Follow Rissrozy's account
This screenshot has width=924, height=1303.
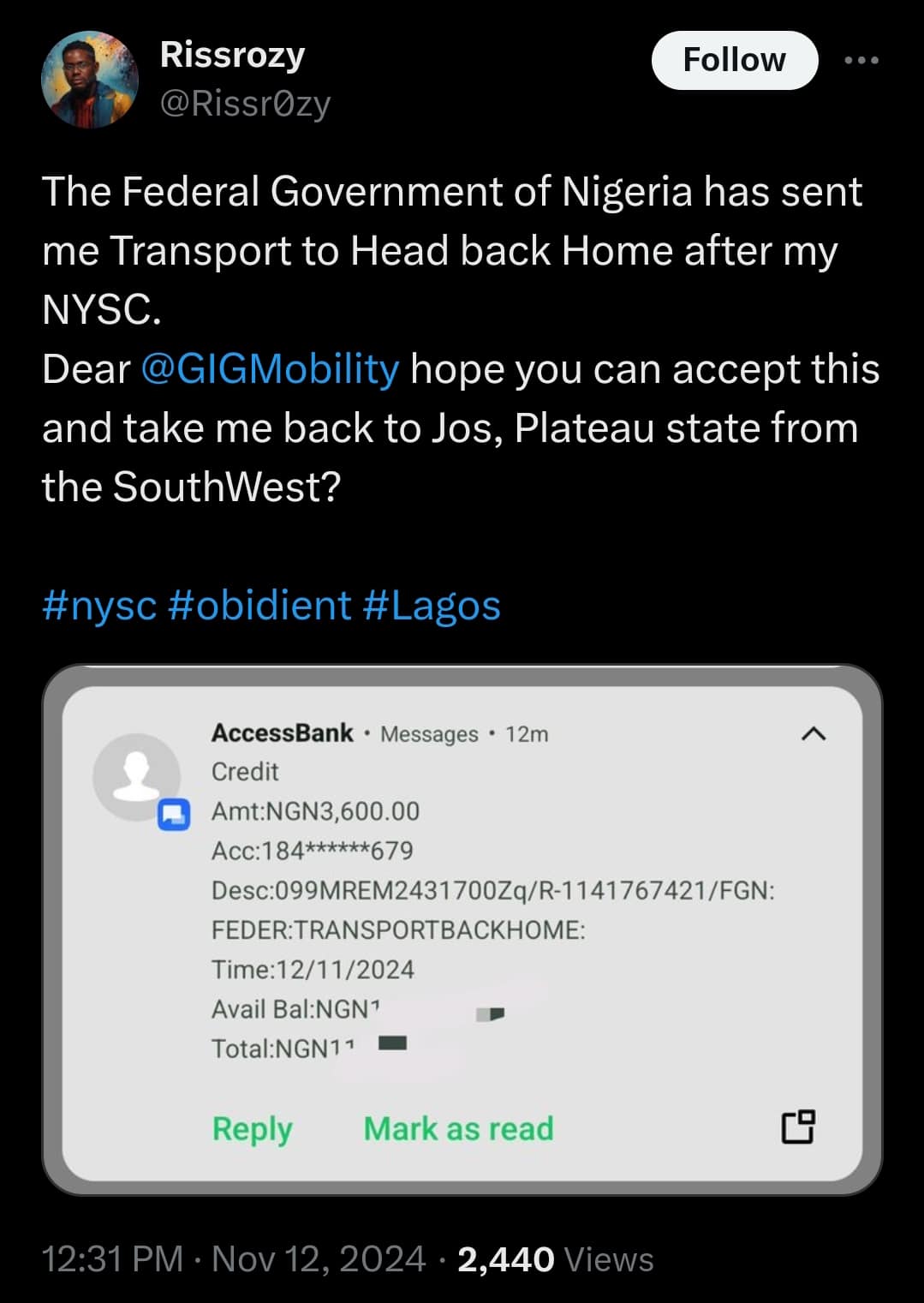[734, 60]
